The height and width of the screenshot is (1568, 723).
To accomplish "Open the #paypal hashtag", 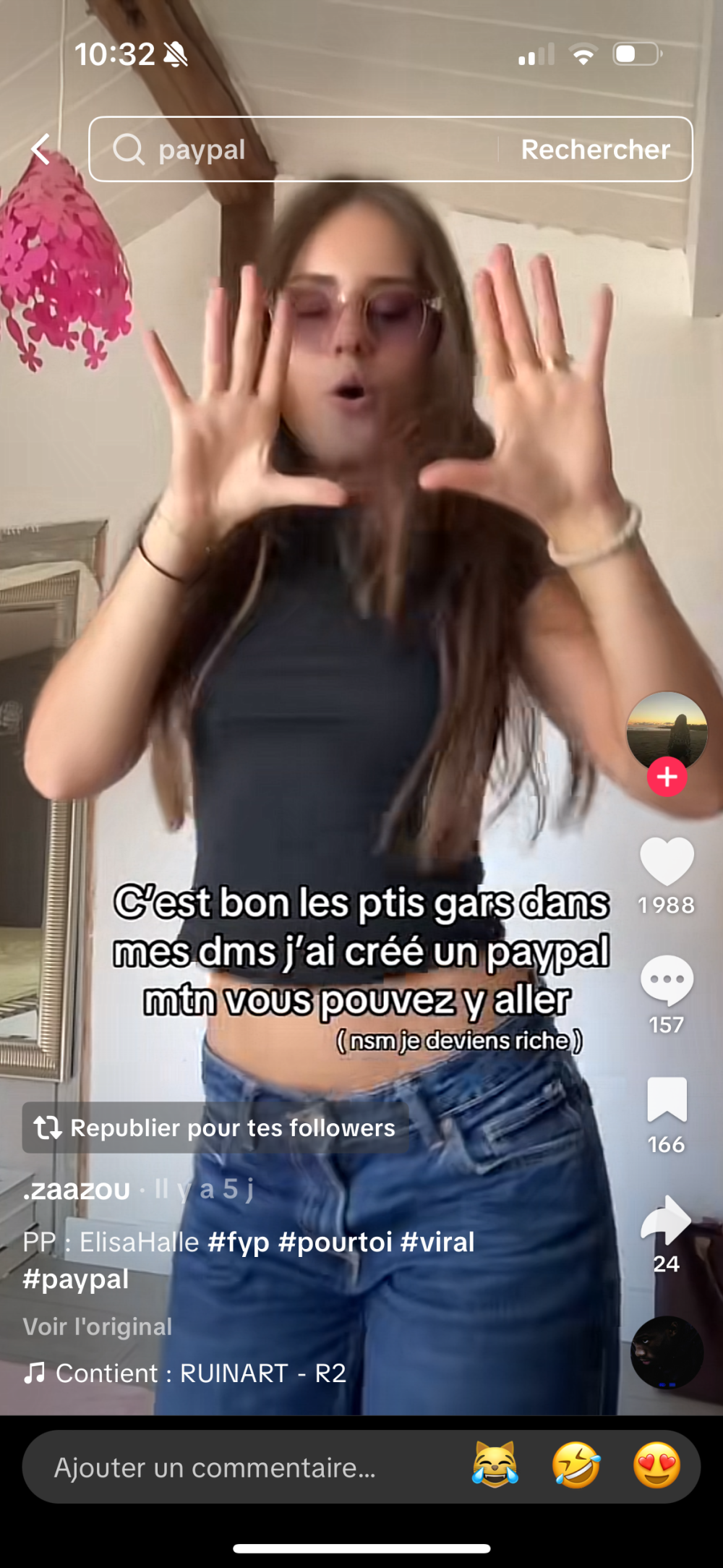I will coord(76,1279).
